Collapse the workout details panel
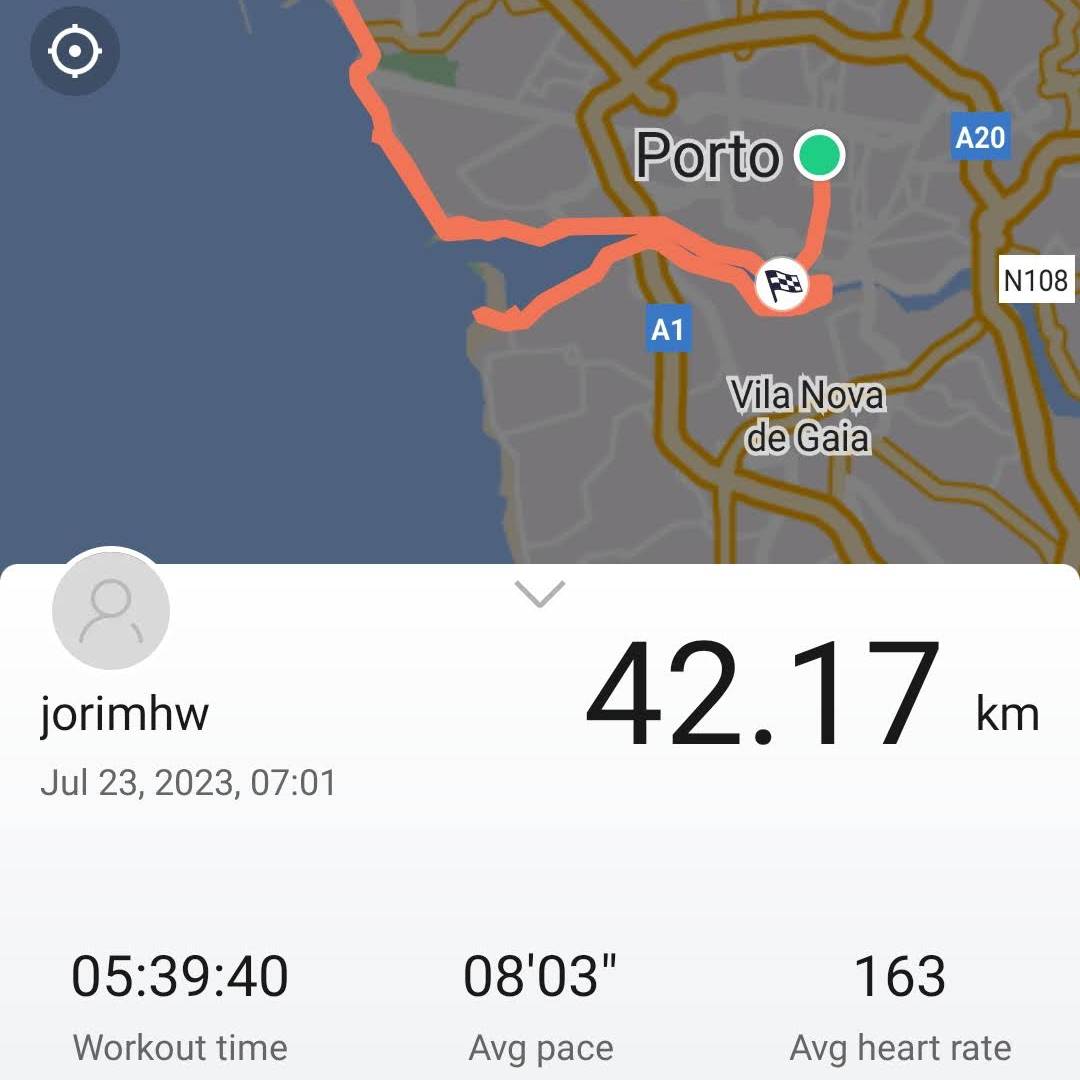Image resolution: width=1080 pixels, height=1080 pixels. [x=539, y=594]
